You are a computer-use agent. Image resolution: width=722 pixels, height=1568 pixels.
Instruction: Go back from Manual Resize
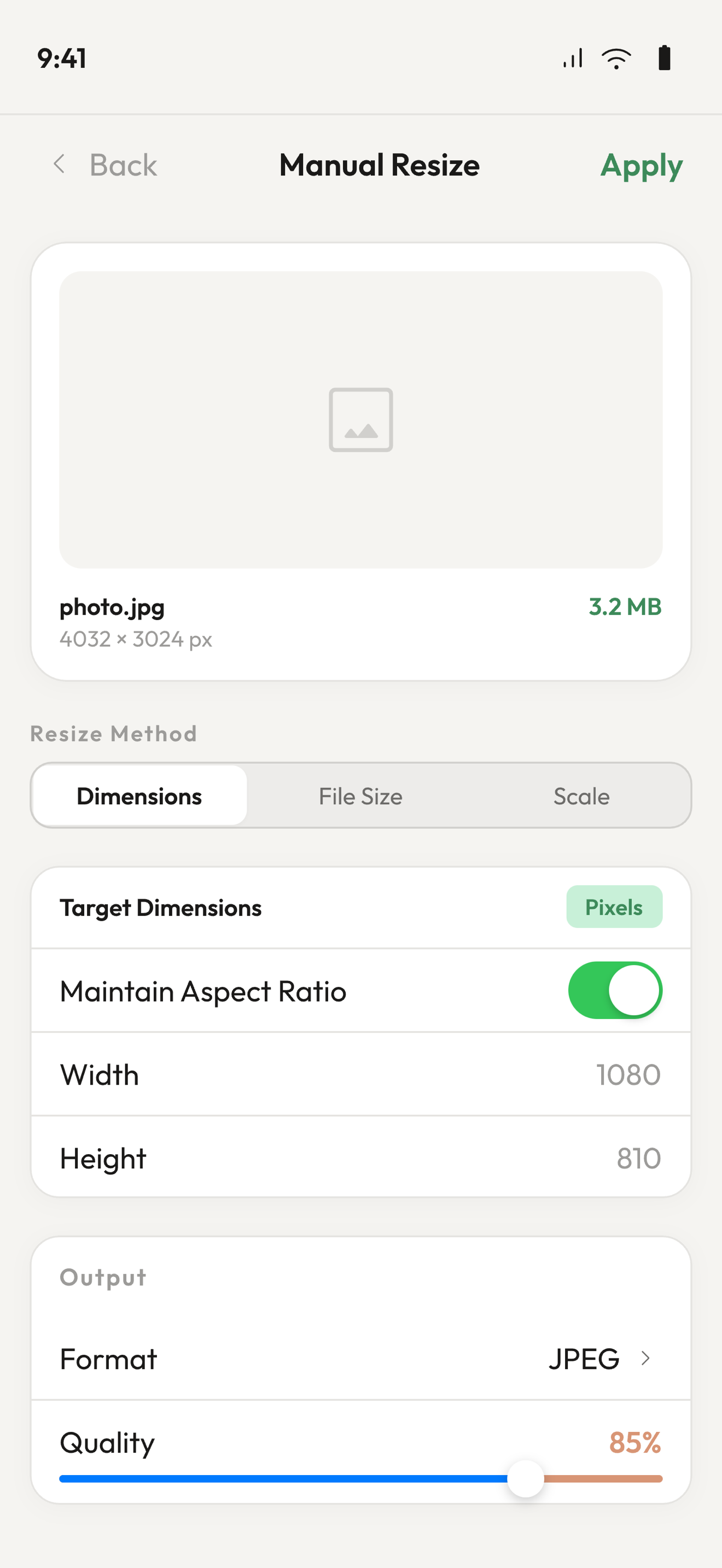[x=104, y=165]
